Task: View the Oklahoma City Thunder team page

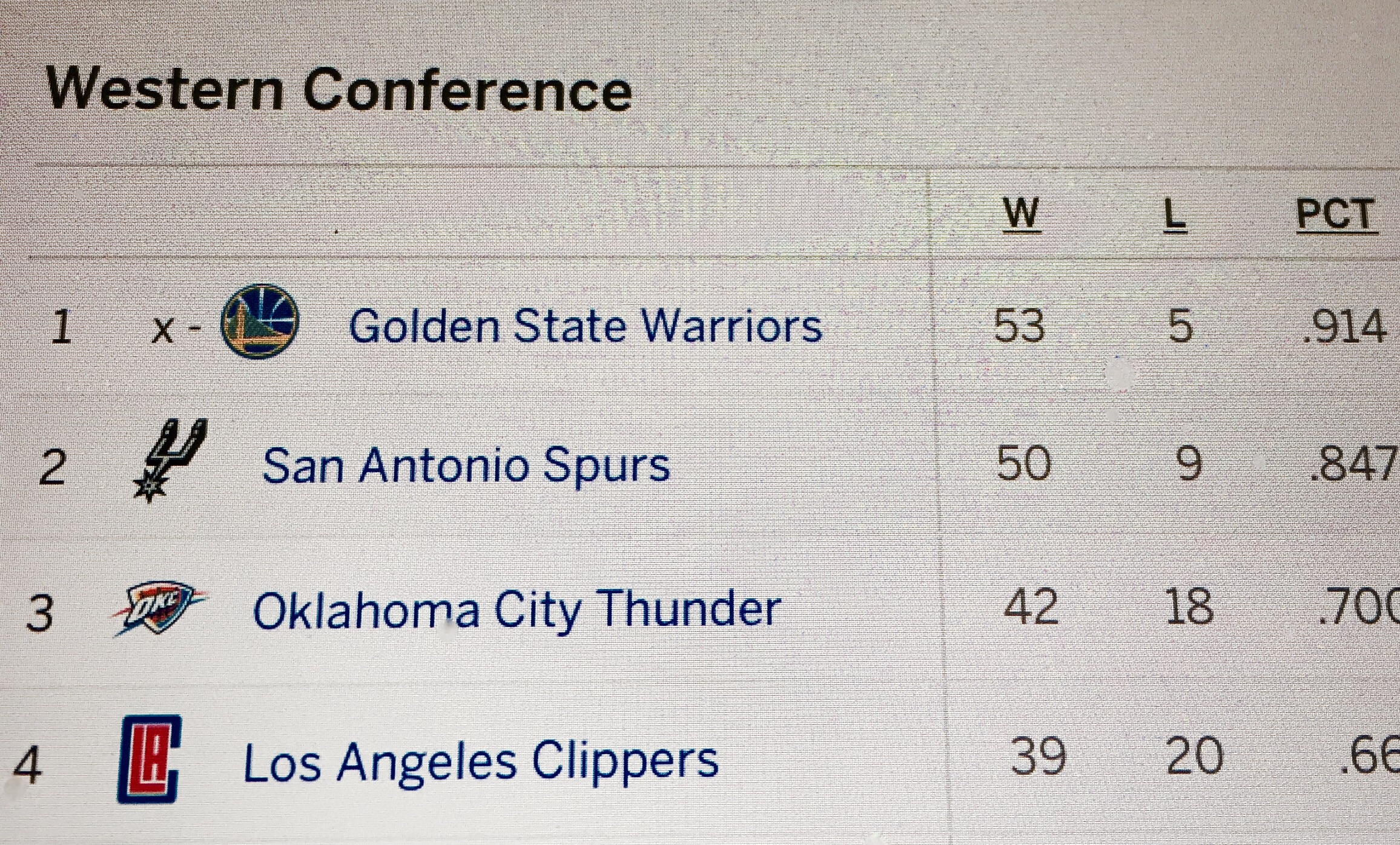Action: pyautogui.click(x=516, y=609)
